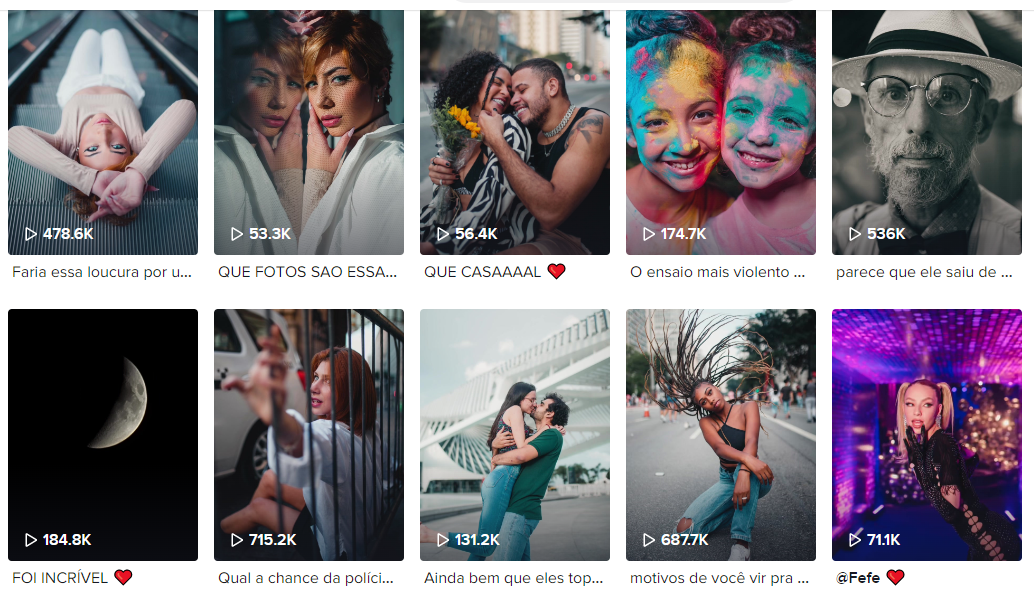The width and height of the screenshot is (1034, 594).
Task: Open the 'QUE CASAAAAL' couple video
Action: coord(515,132)
